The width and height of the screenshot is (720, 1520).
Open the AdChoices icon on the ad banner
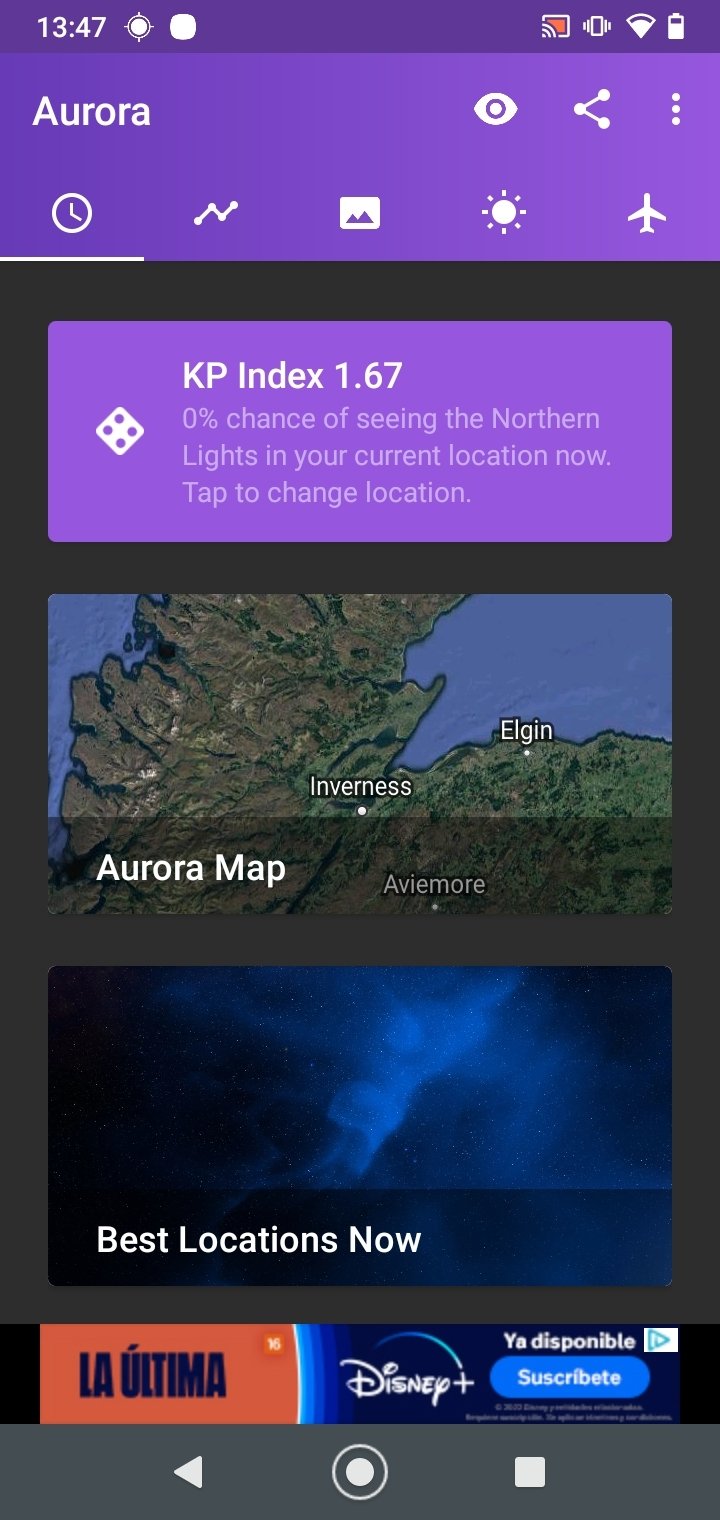click(661, 1340)
